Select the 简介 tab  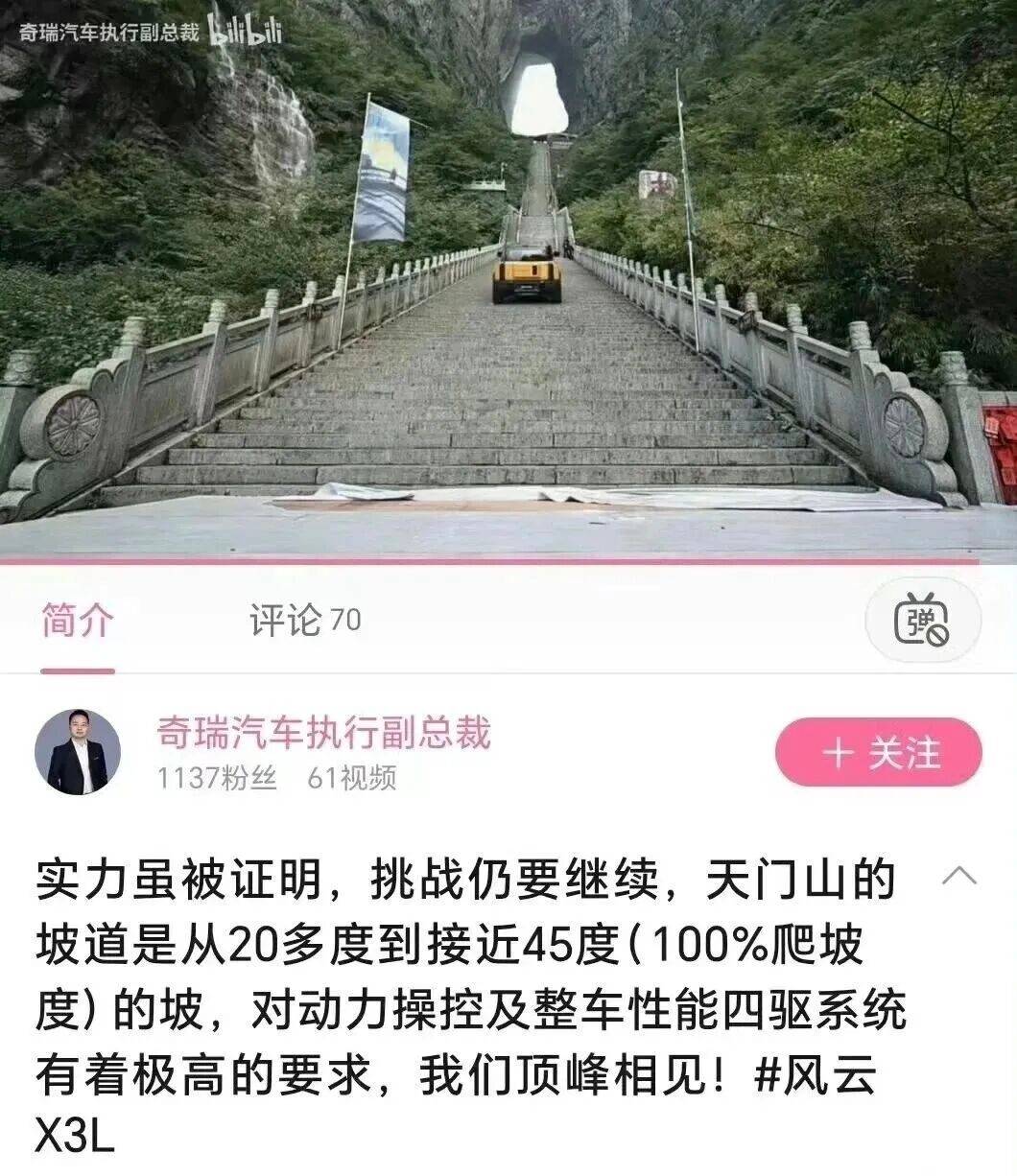tap(77, 621)
